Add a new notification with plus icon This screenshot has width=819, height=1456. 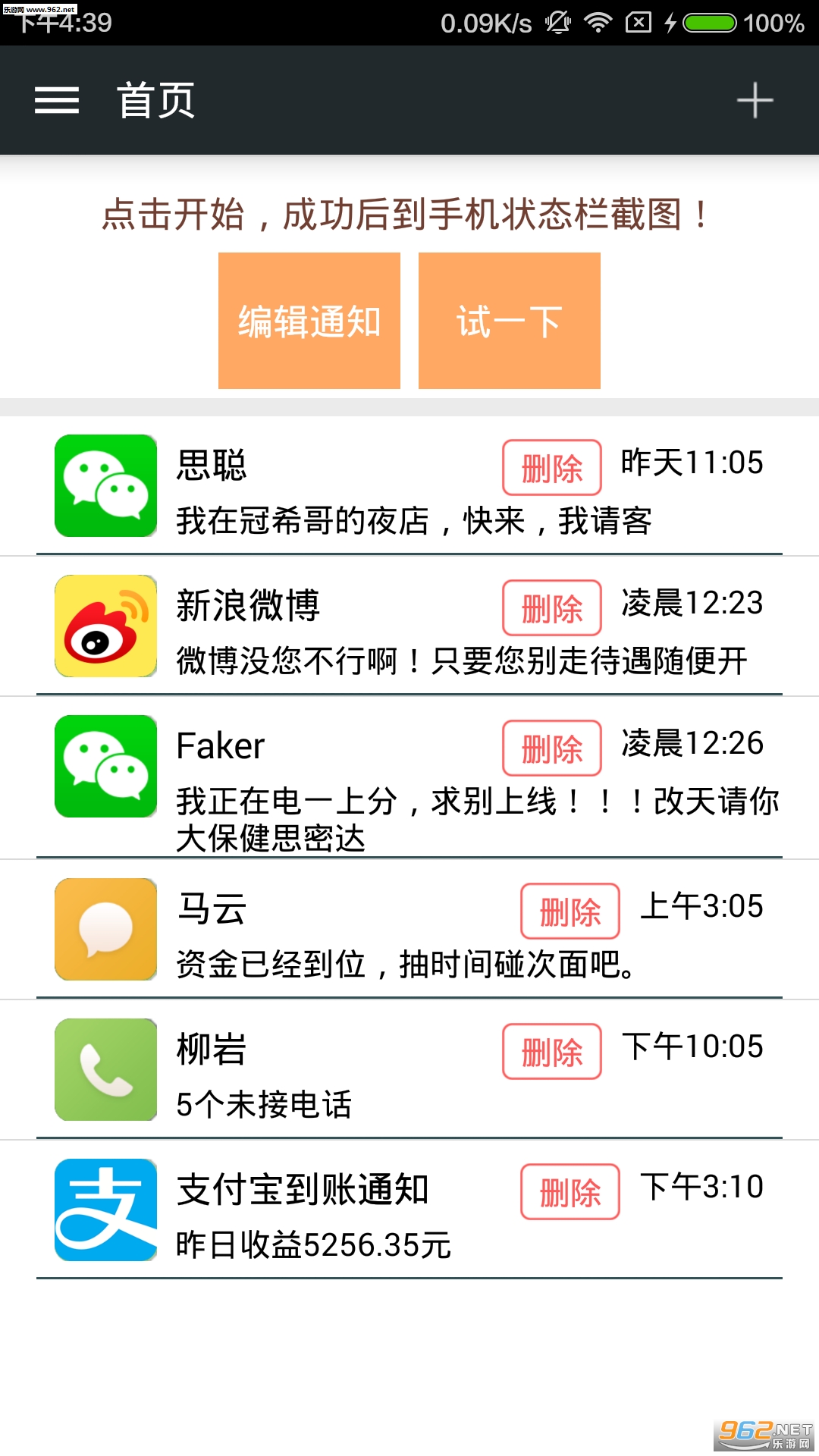coord(755,100)
